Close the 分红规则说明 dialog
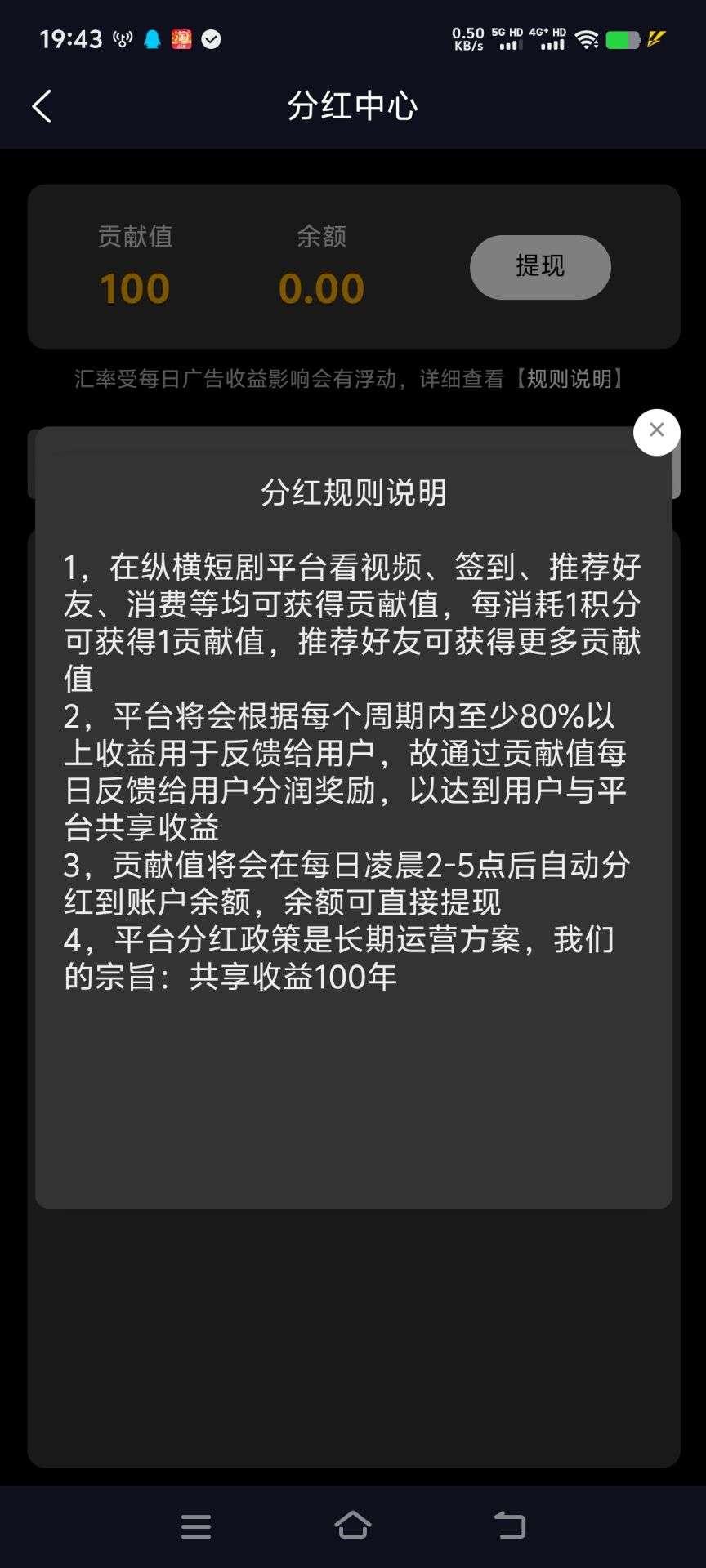706x1568 pixels. coord(656,431)
